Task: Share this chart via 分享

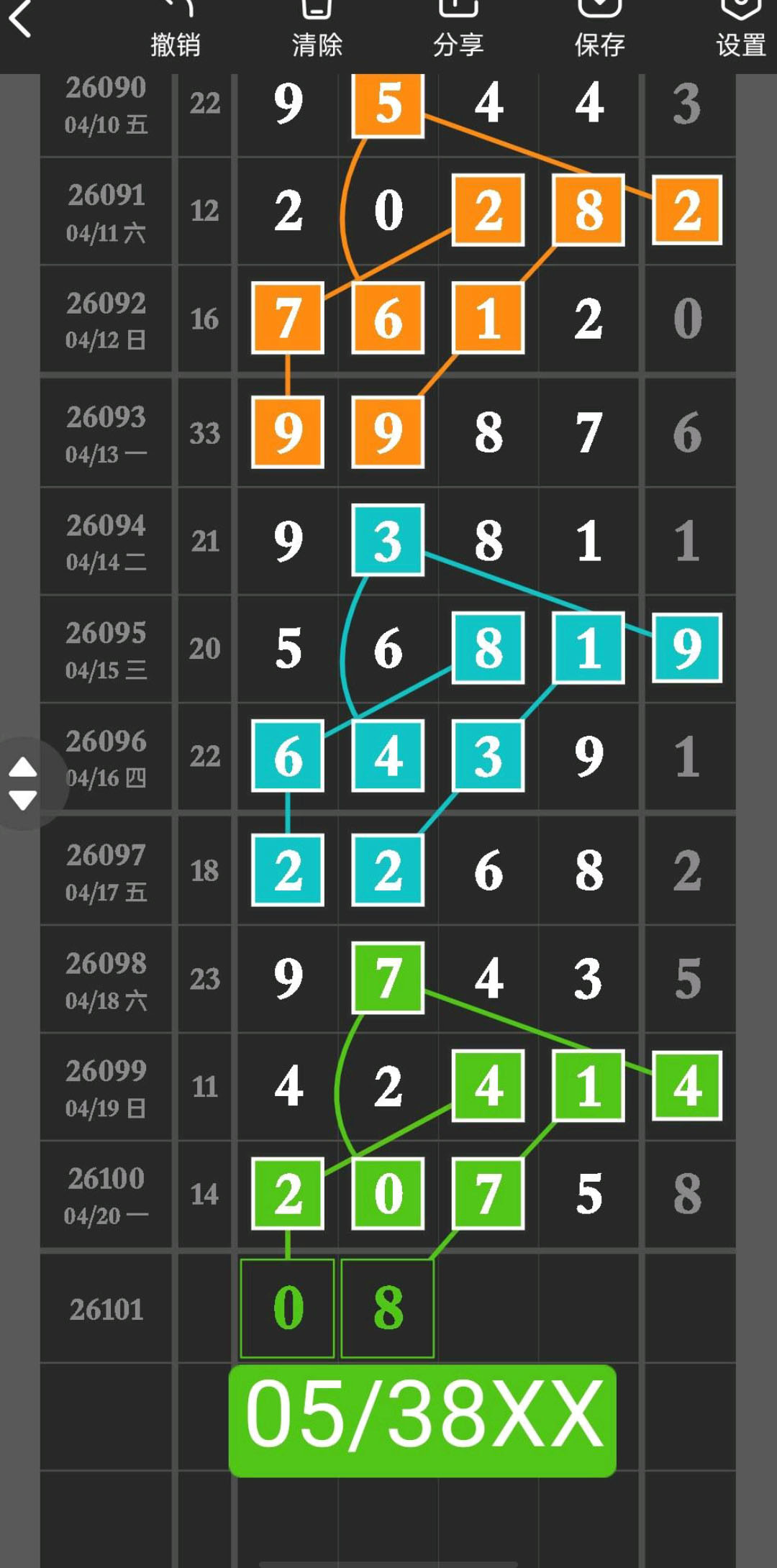Action: click(x=458, y=32)
